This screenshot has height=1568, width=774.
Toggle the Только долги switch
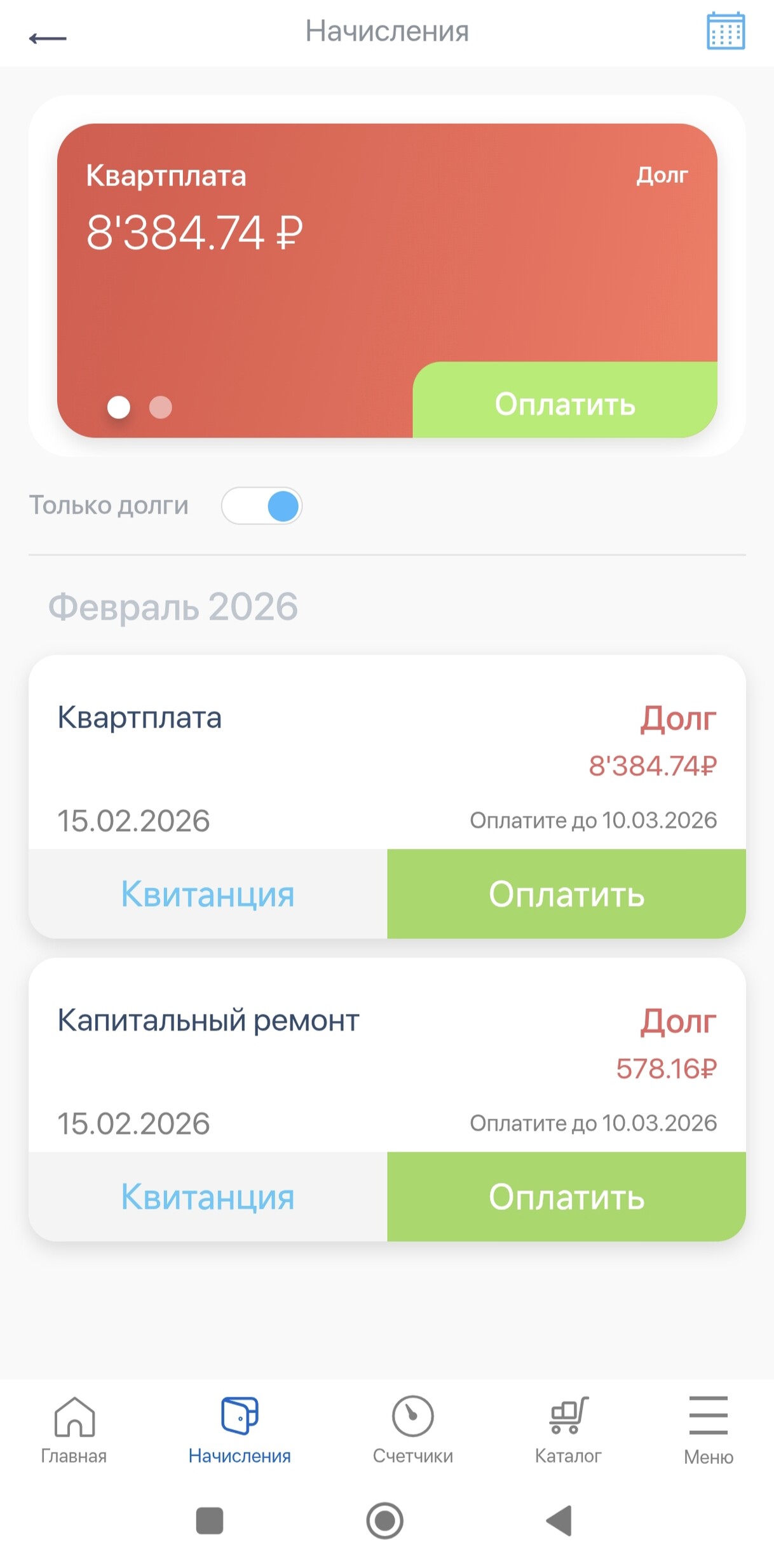[x=262, y=506]
